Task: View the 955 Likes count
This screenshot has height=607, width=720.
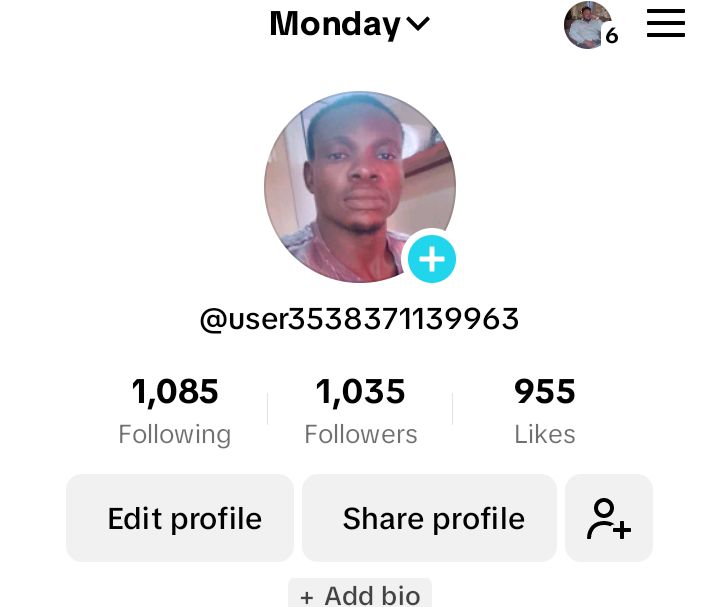Action: [544, 410]
